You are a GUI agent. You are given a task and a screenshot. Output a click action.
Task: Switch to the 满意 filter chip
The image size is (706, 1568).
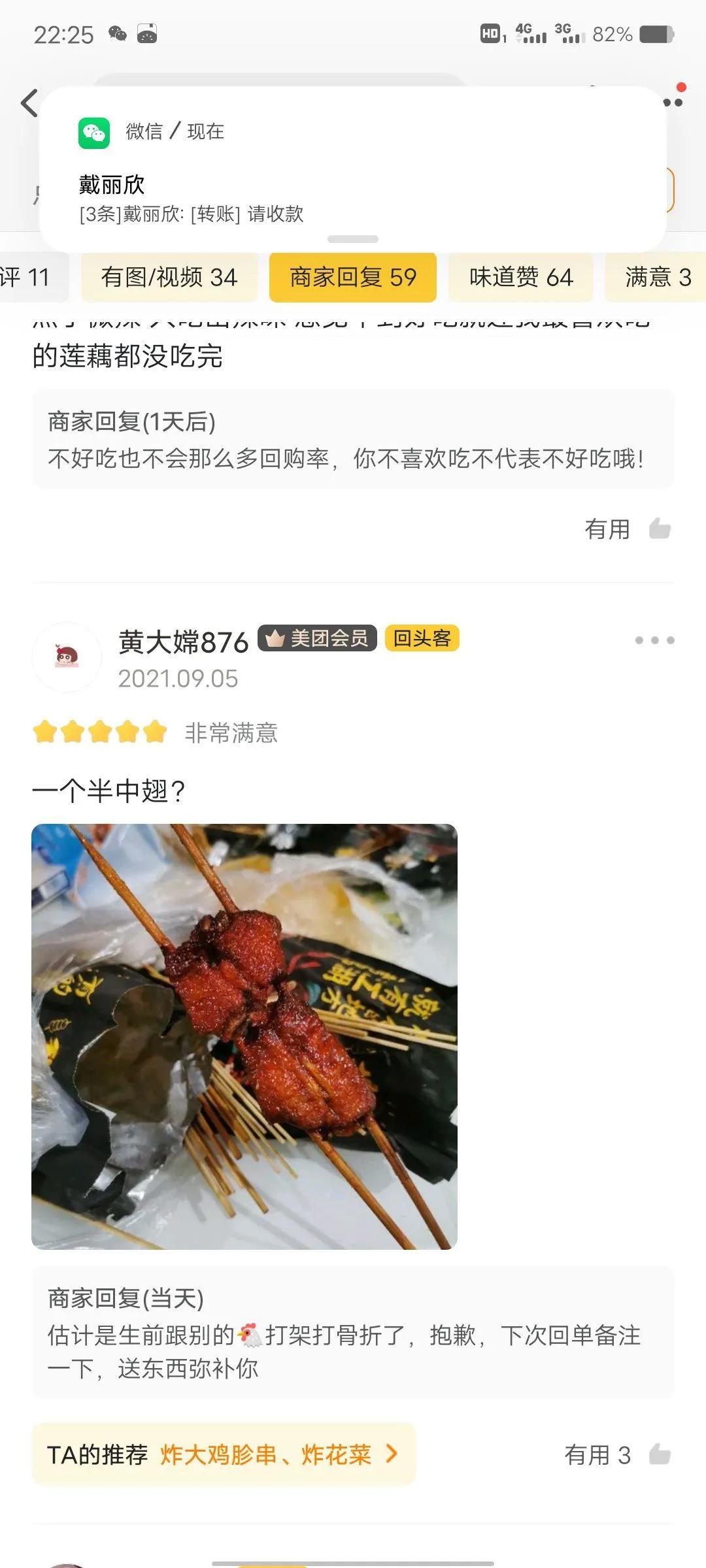tap(656, 278)
